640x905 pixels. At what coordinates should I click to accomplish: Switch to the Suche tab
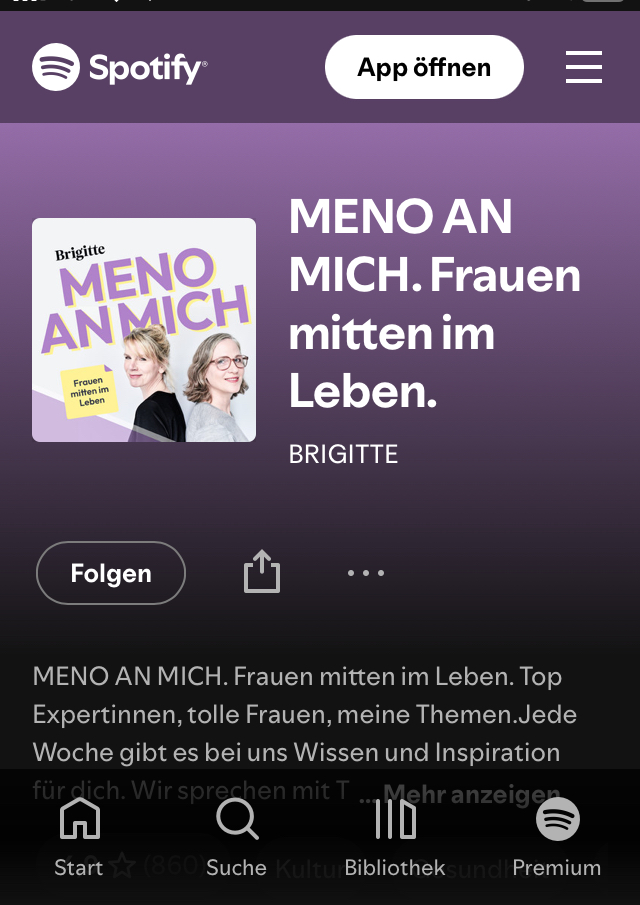[x=237, y=838]
